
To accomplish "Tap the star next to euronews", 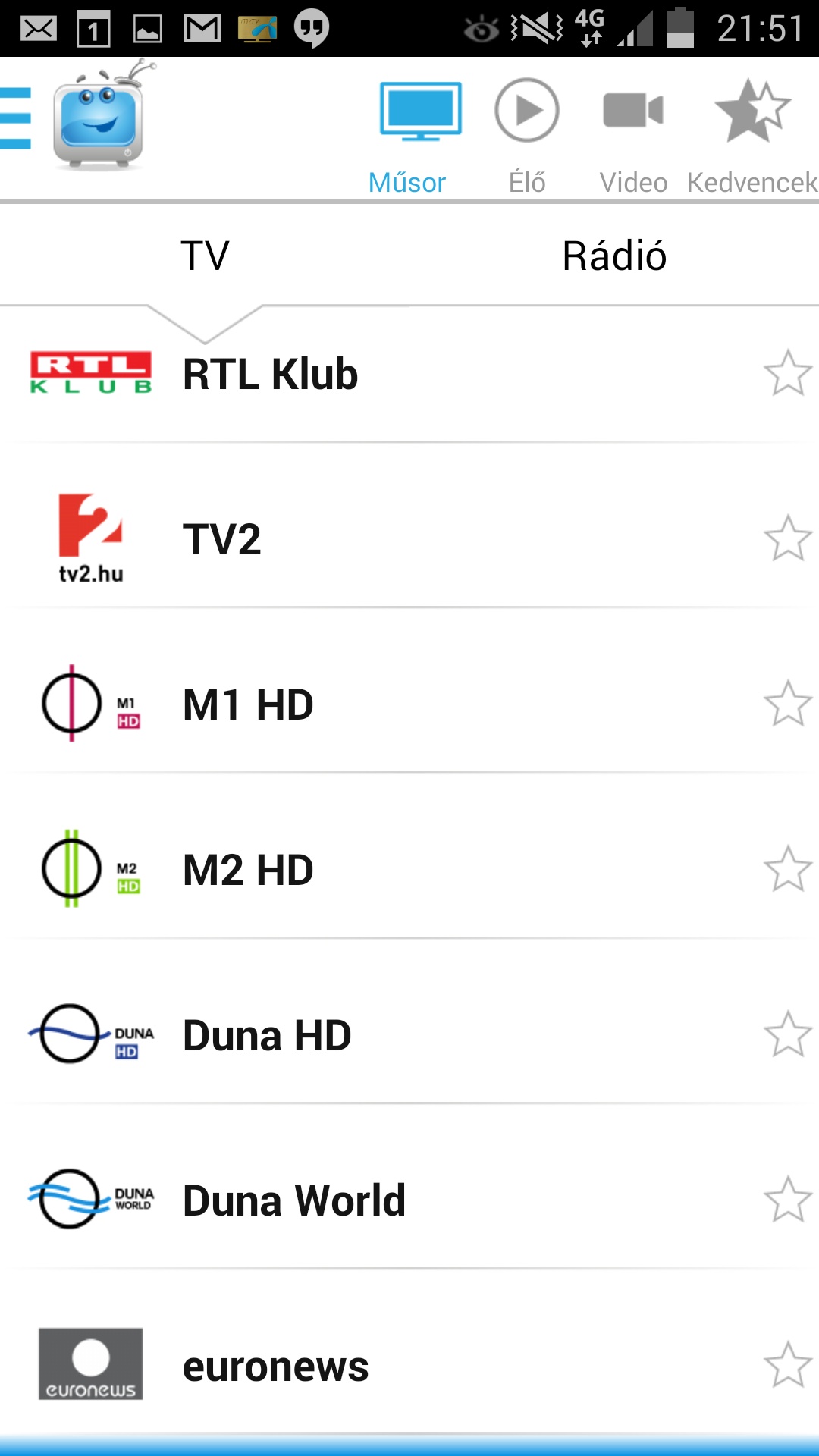I will point(788,1365).
